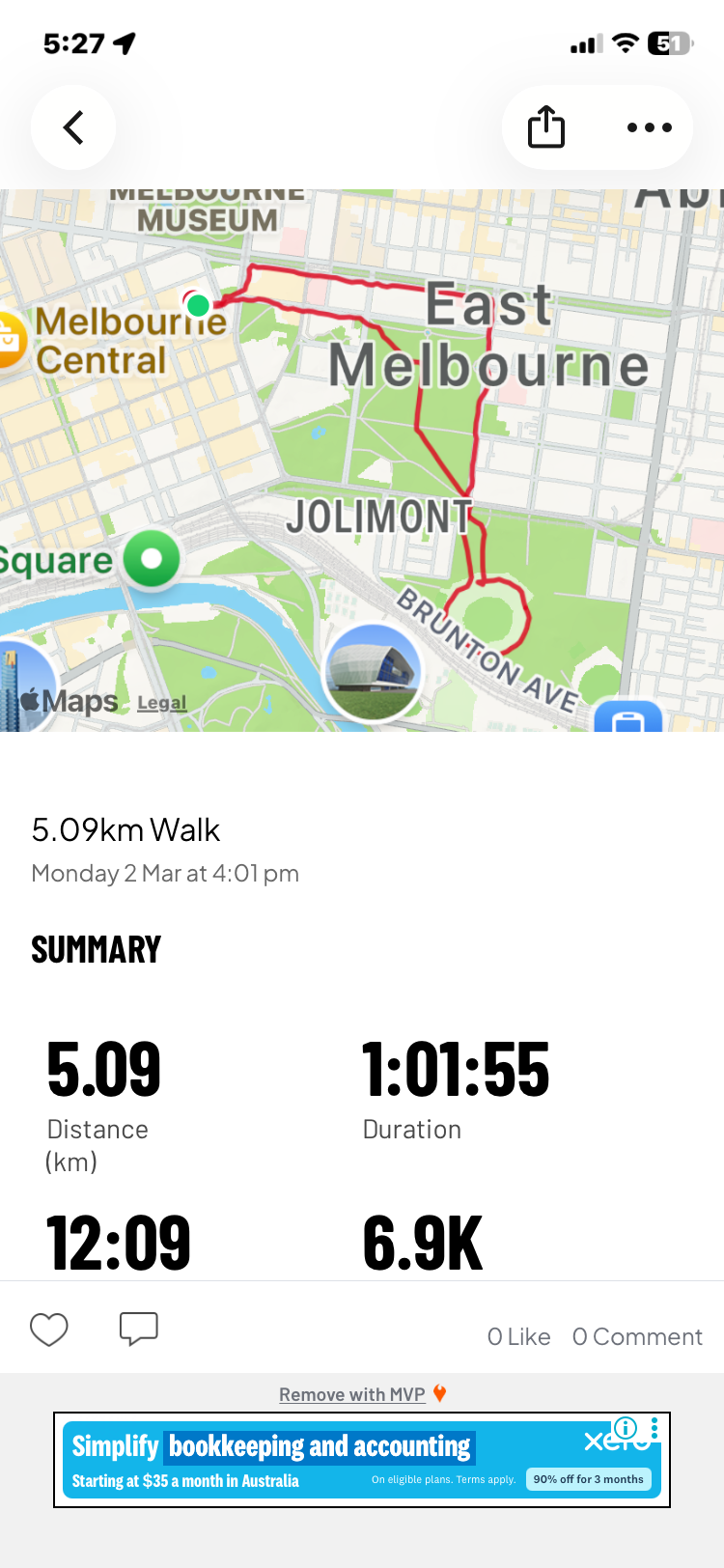Open comments via the speech bubble icon
This screenshot has height=1568, width=724.
pos(139,1330)
